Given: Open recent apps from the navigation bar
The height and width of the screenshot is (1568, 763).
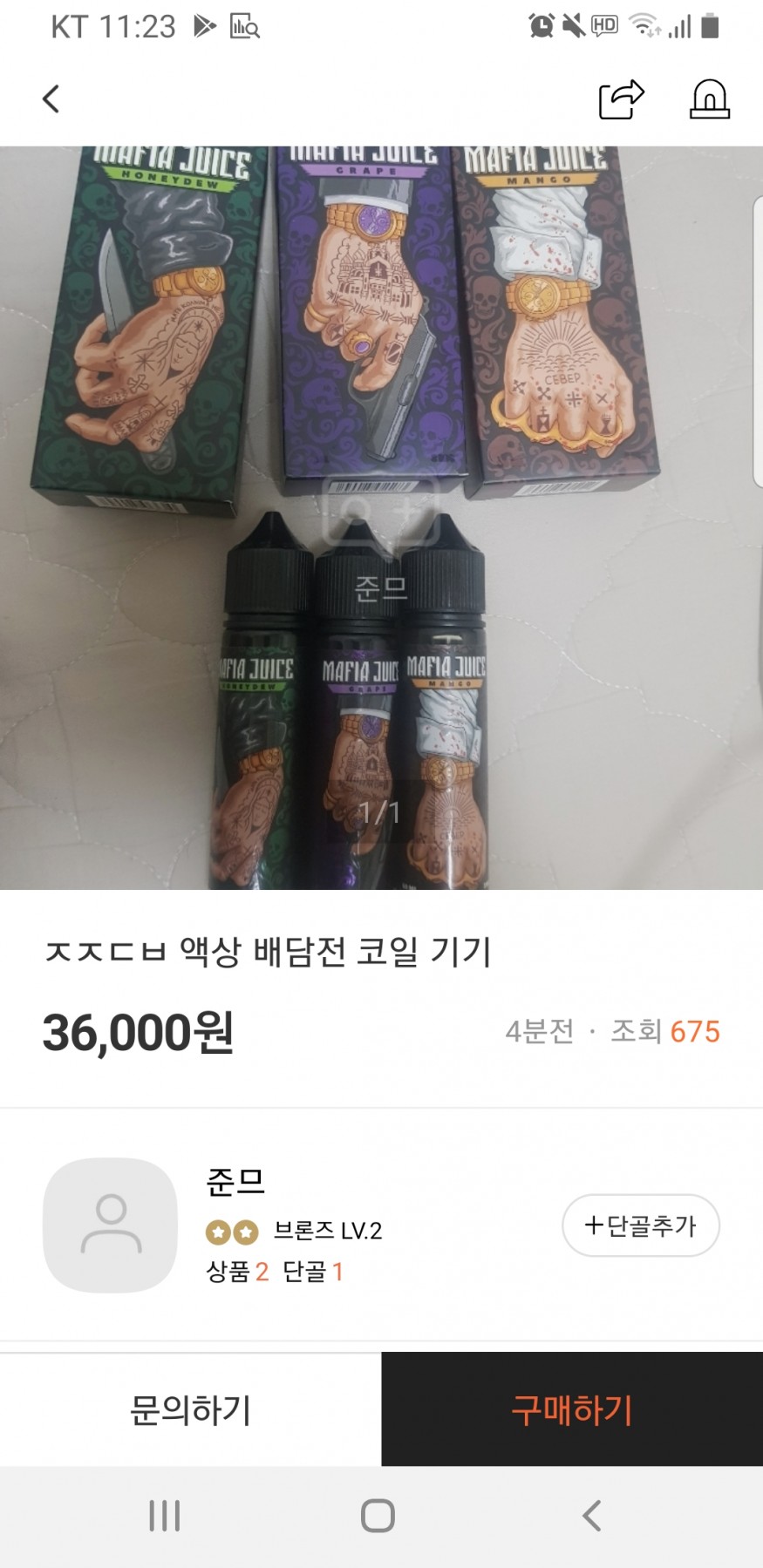Looking at the screenshot, I should 164,1516.
